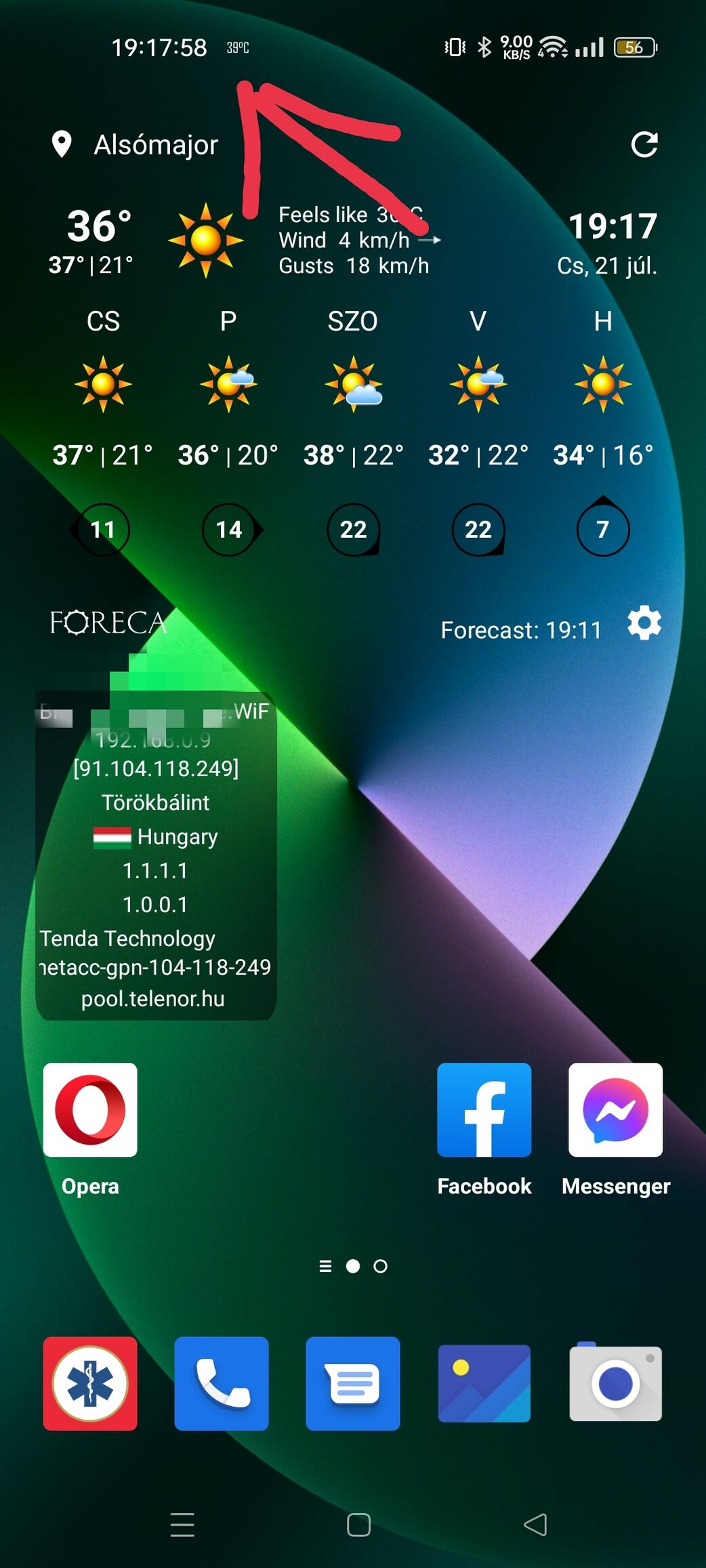Tap the system back button
The image size is (706, 1568).
pos(535,1525)
